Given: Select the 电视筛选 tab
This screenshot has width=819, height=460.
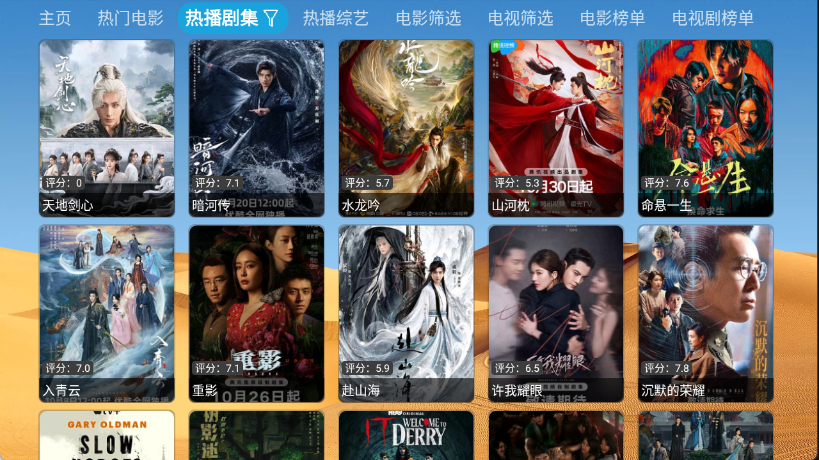Looking at the screenshot, I should (x=520, y=18).
